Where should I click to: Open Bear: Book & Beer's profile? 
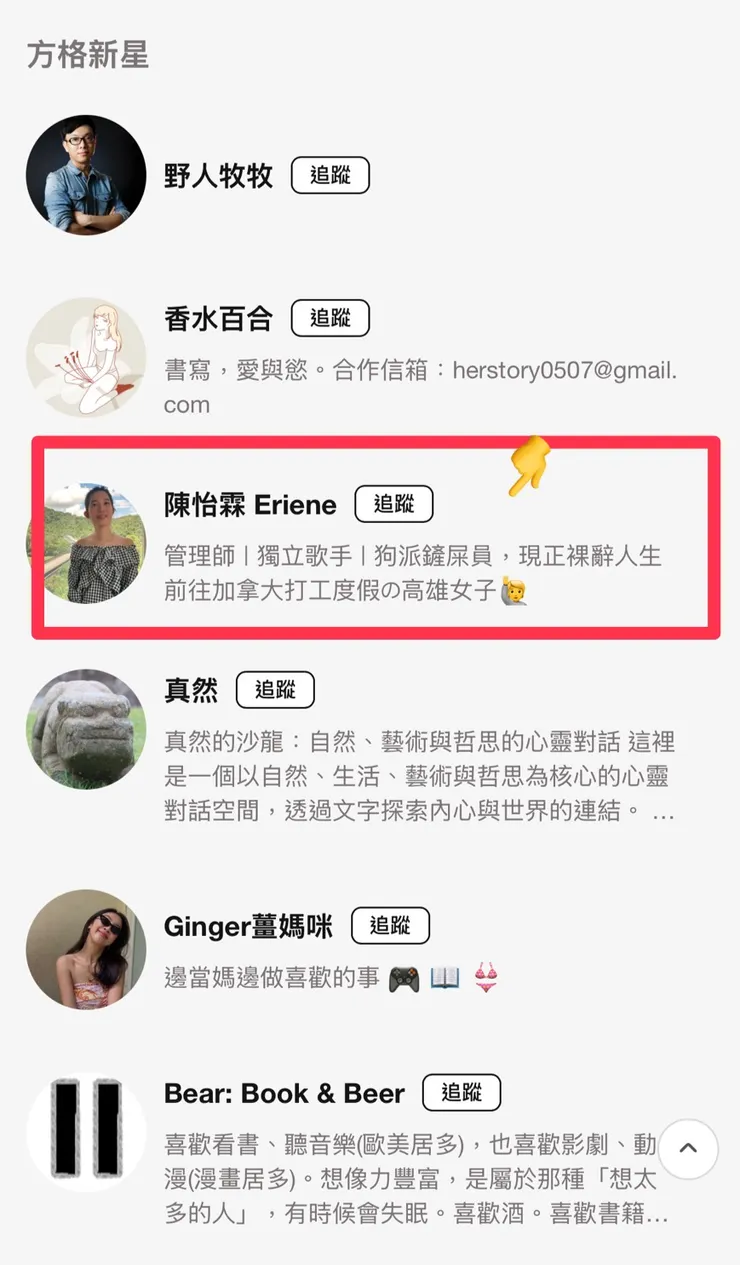point(284,1094)
